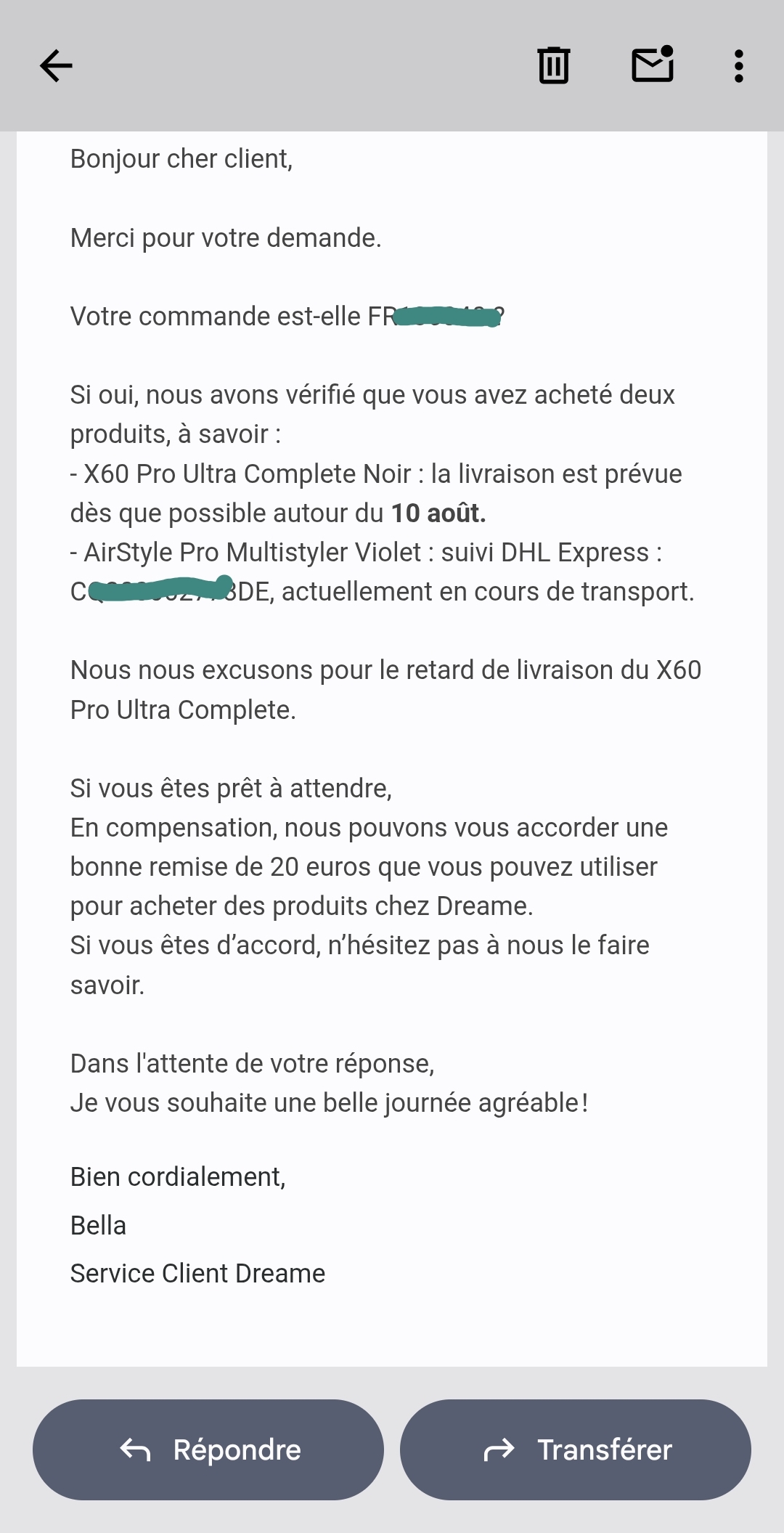Delete this email with the trash icon
Viewport: 784px width, 1533px height.
(553, 65)
